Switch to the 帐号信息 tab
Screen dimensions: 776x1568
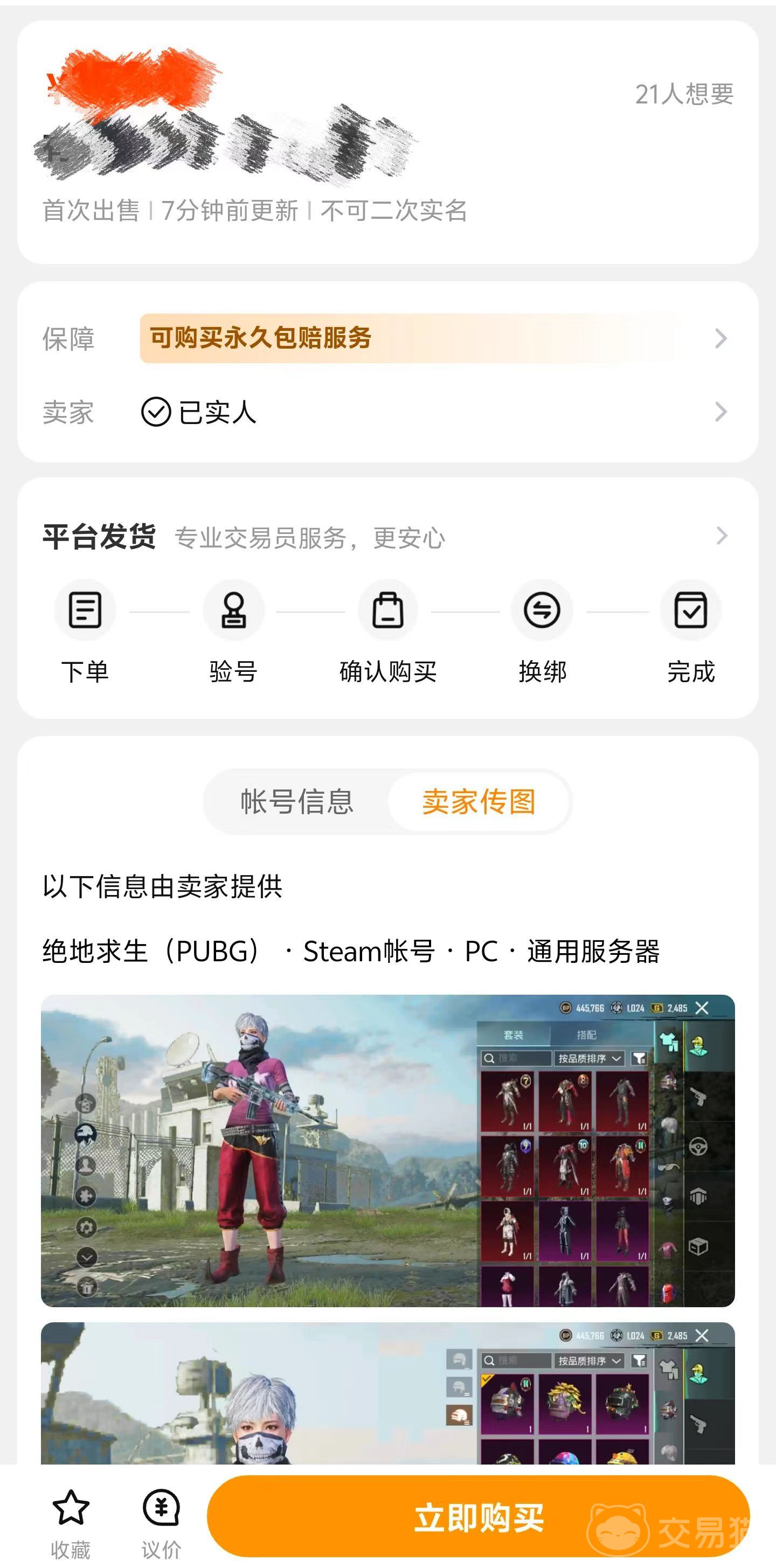(297, 801)
